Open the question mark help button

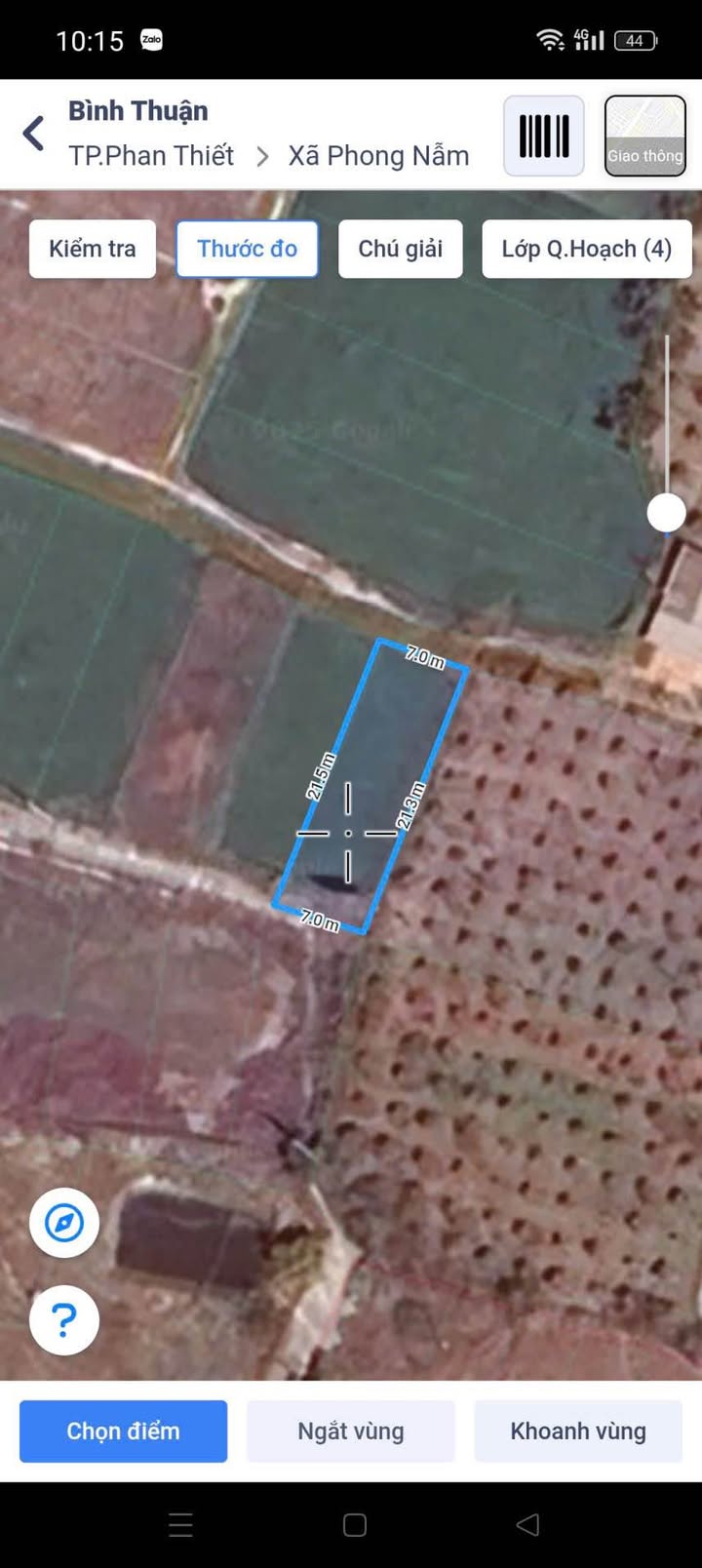(x=64, y=1320)
